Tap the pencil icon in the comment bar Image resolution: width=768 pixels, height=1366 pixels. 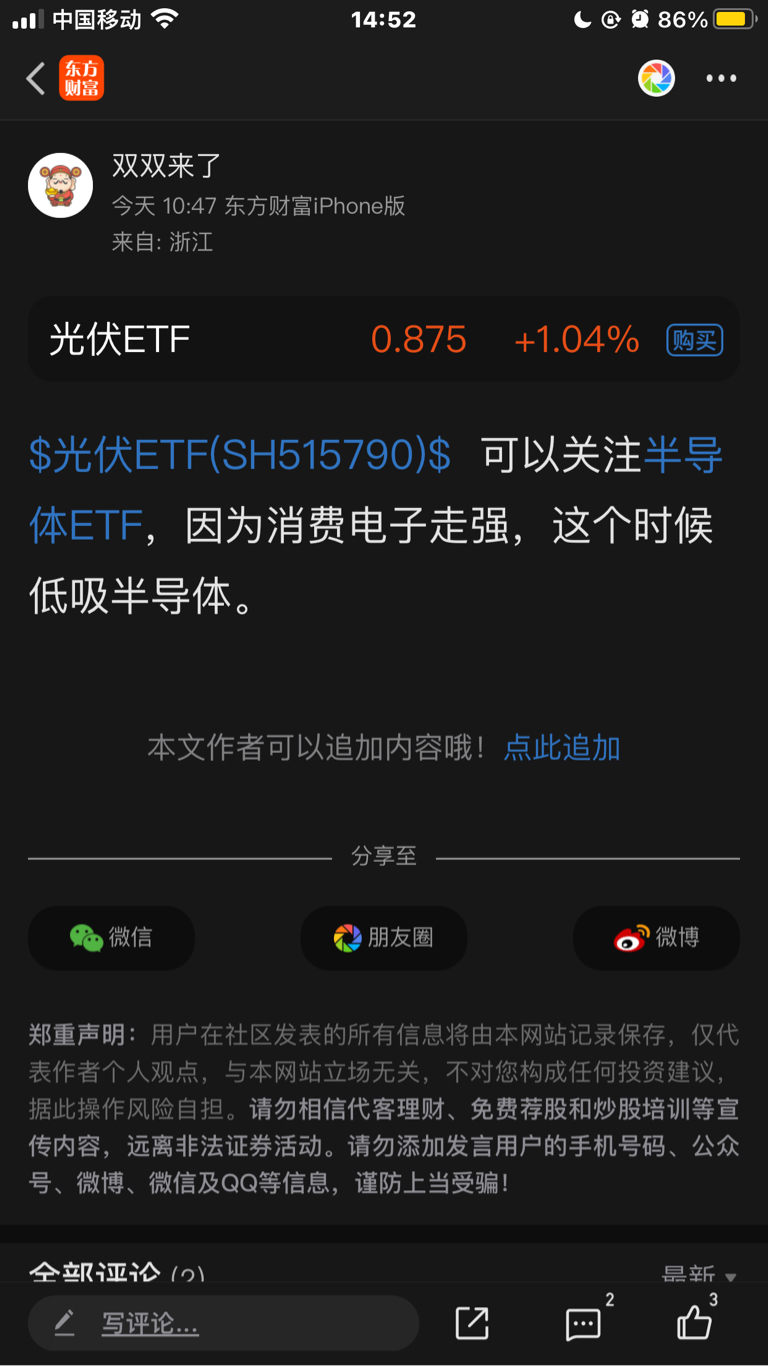66,1322
